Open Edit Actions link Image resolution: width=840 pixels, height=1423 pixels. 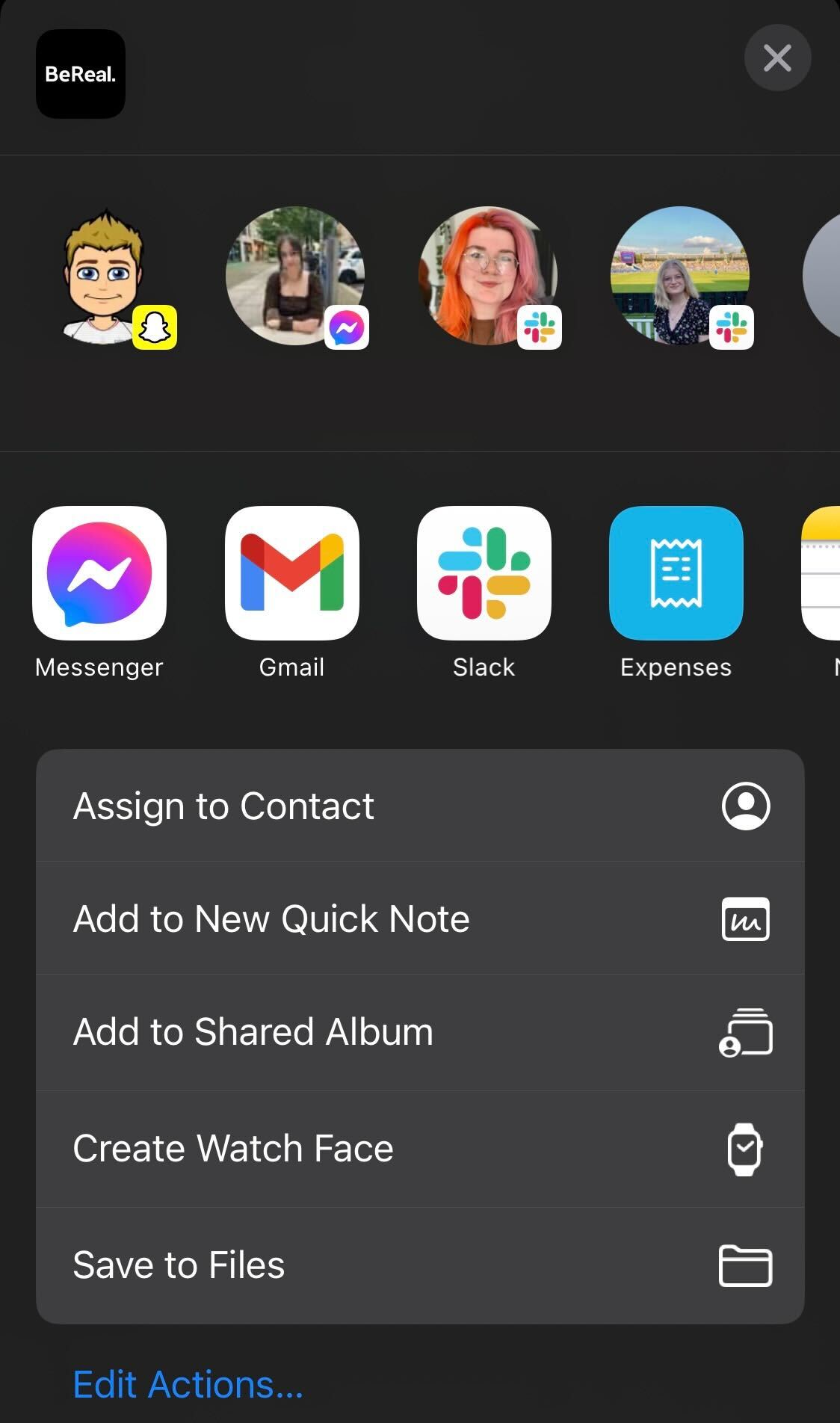pos(188,1384)
